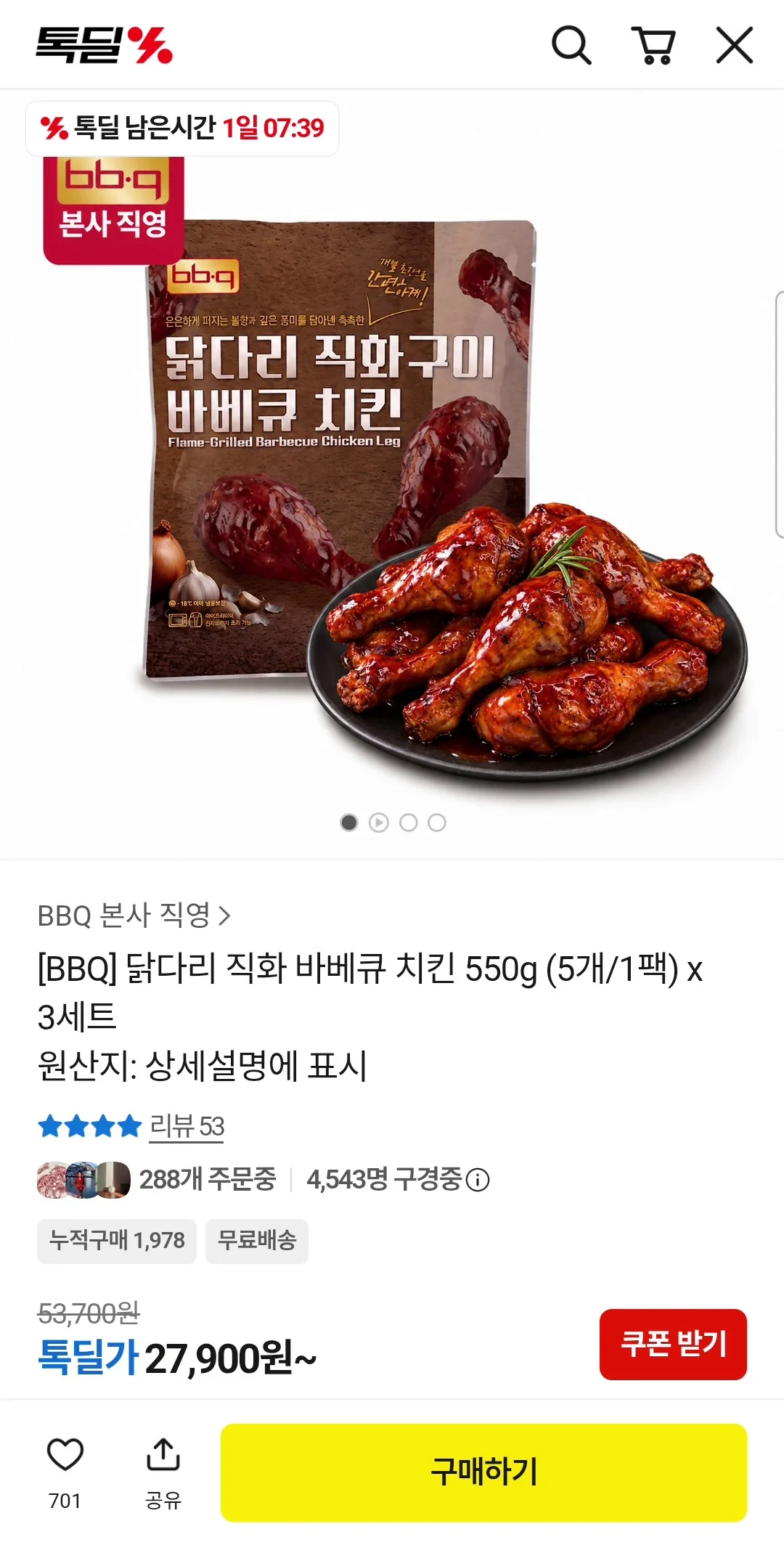
Task: Go to the 톡딜 home logo
Action: pyautogui.click(x=105, y=45)
